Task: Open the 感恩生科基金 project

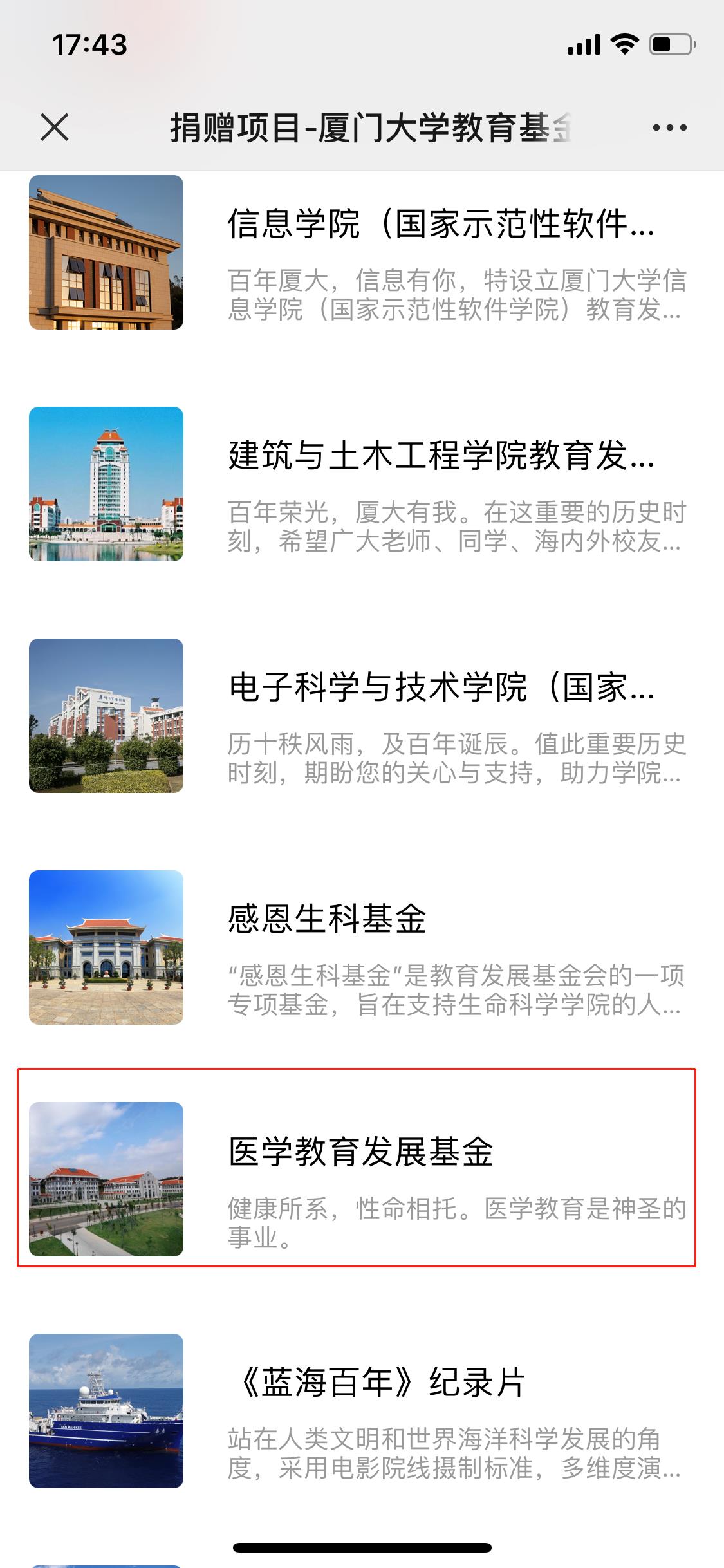Action: click(327, 919)
